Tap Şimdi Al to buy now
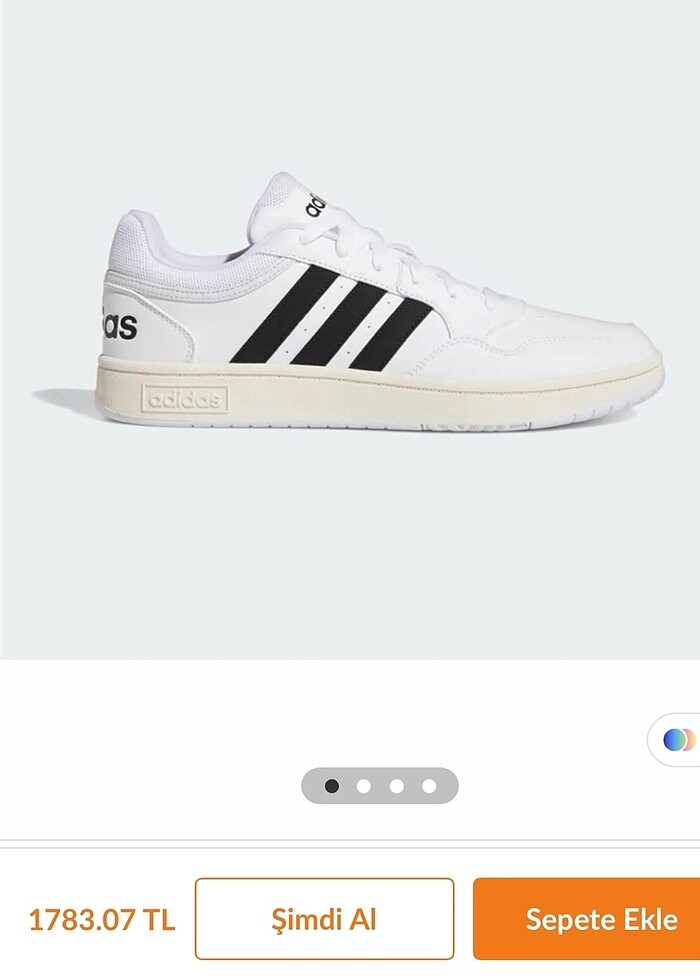 click(x=324, y=918)
